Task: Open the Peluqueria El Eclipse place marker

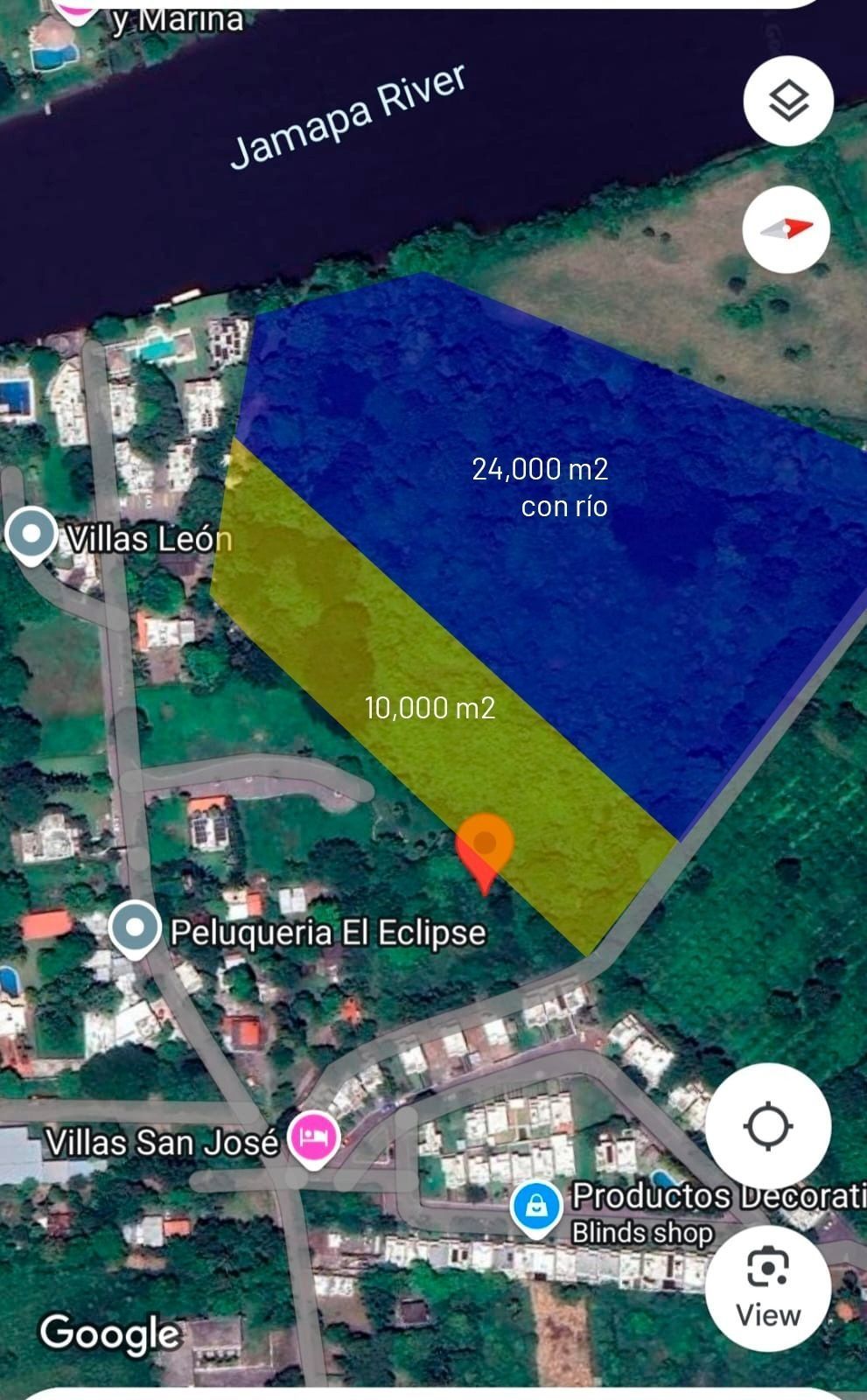Action: pyautogui.click(x=135, y=929)
